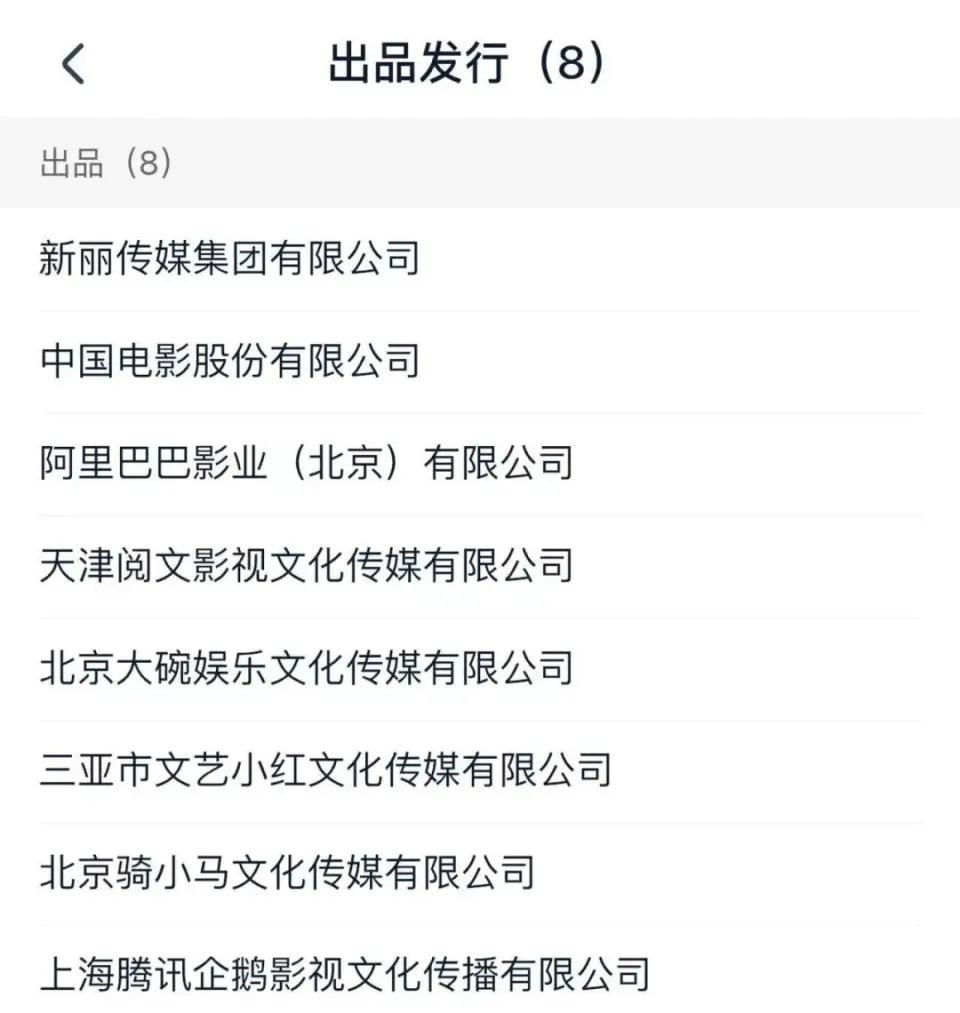960x1013 pixels.
Task: Open 中国电影股份有限公司 company row
Action: pyautogui.click(x=230, y=361)
